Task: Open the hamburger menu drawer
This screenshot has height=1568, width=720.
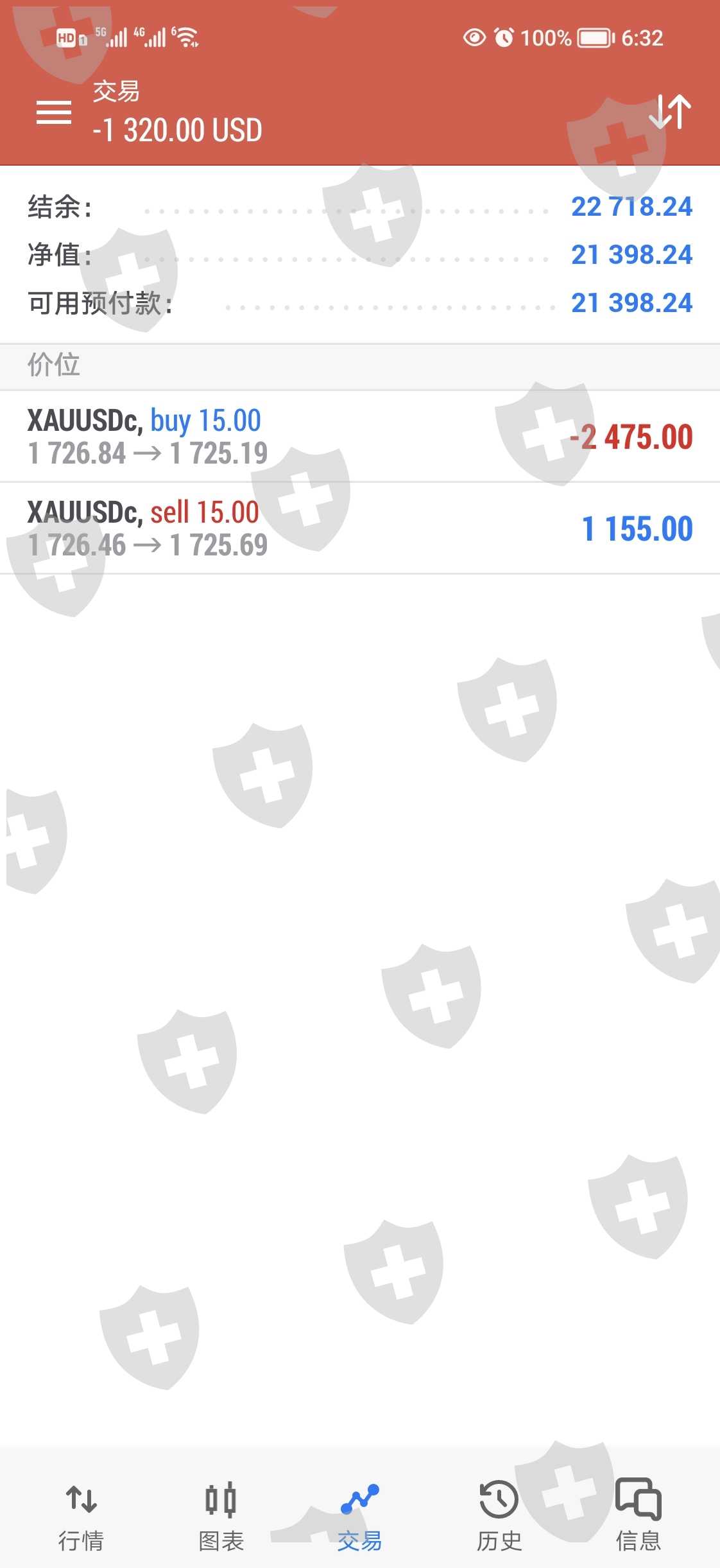Action: tap(54, 112)
